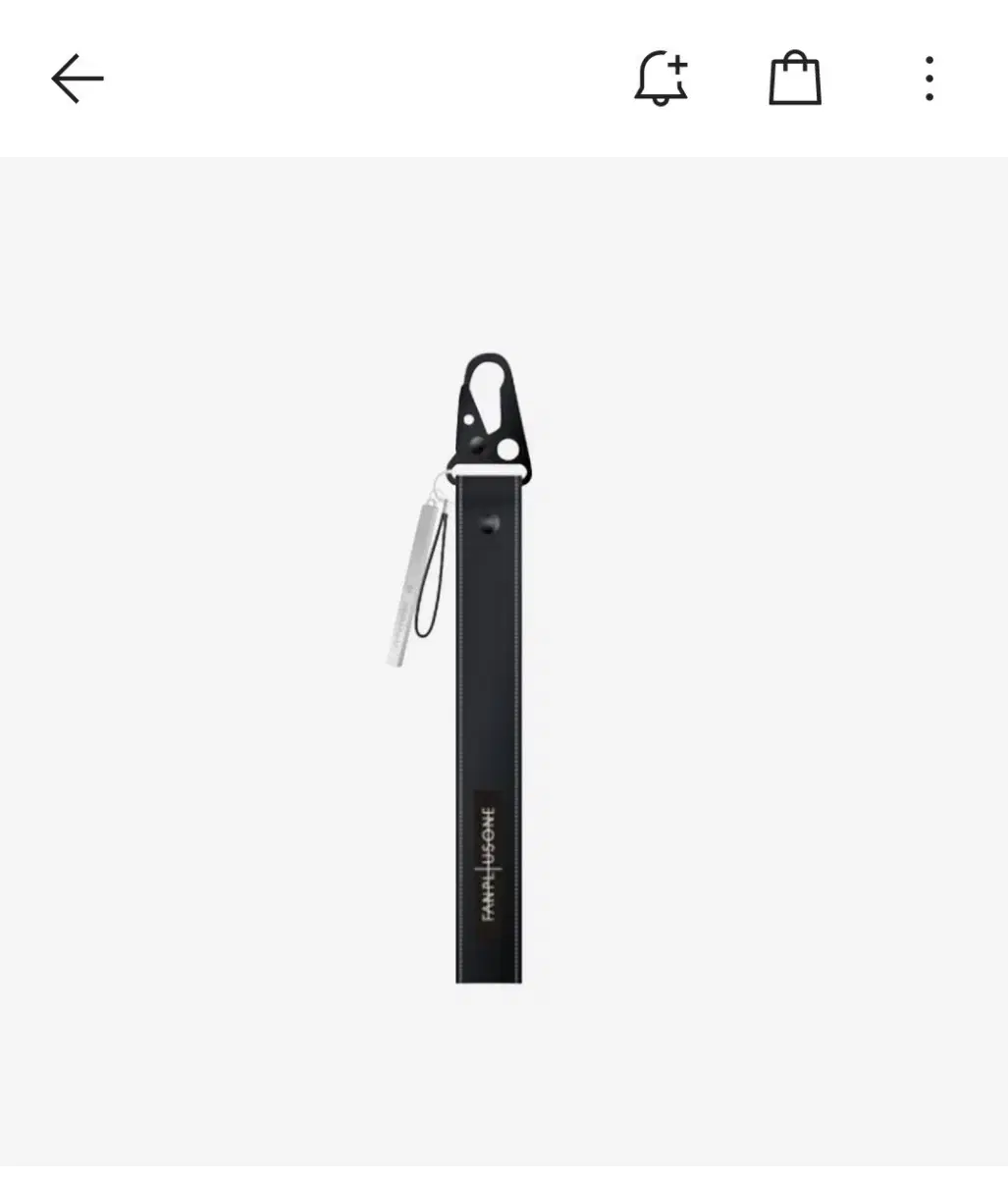This screenshot has width=1008, height=1178.
Task: Open the overflow menu for sharing options
Action: point(928,79)
